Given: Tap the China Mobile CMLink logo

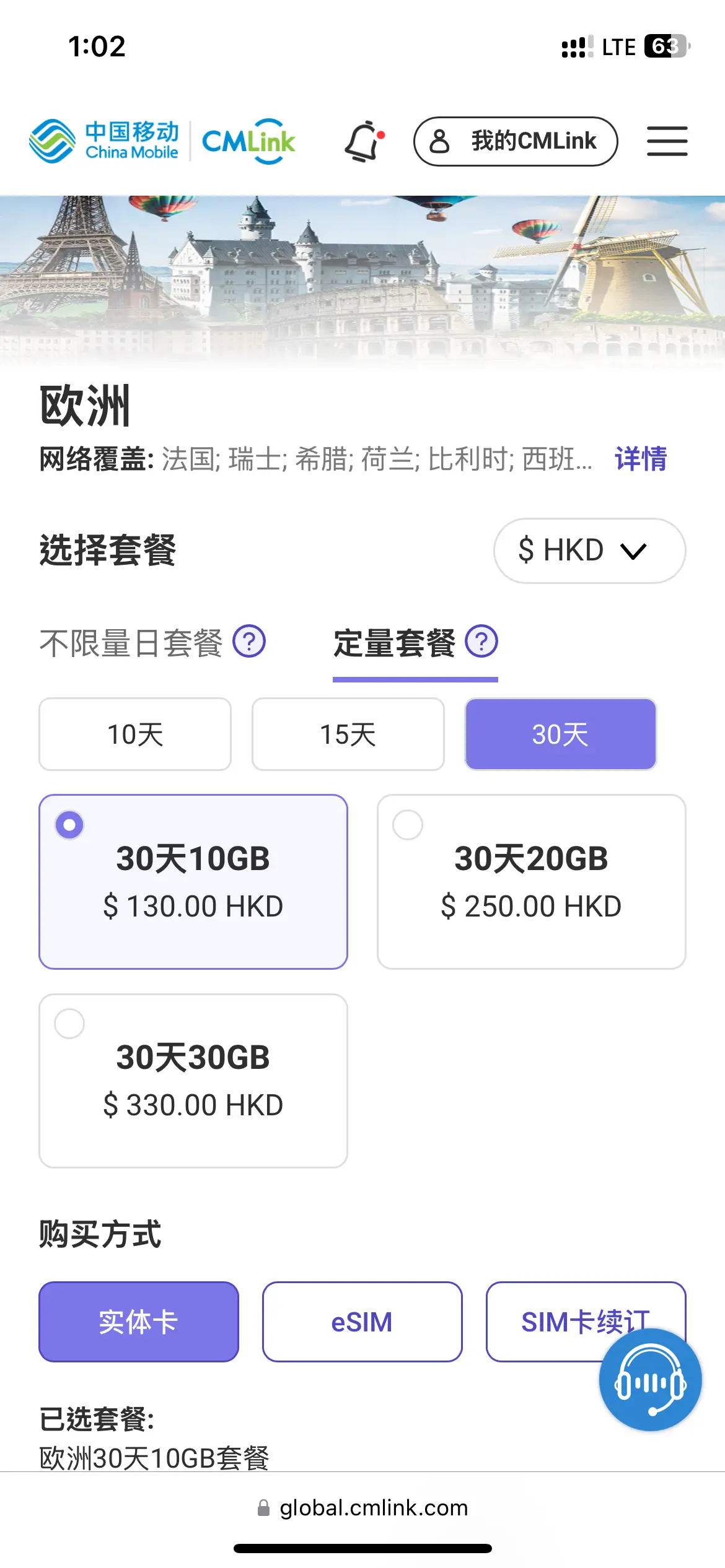Looking at the screenshot, I should point(162,141).
